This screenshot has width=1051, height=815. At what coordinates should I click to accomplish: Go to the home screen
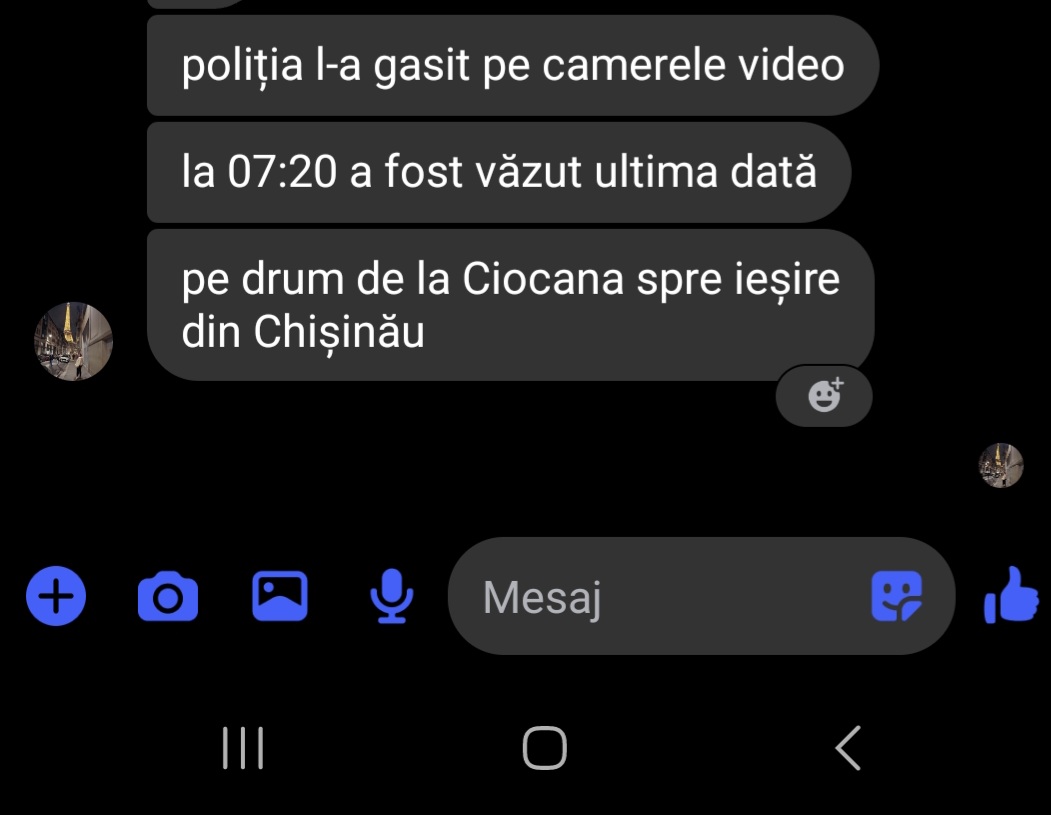545,748
